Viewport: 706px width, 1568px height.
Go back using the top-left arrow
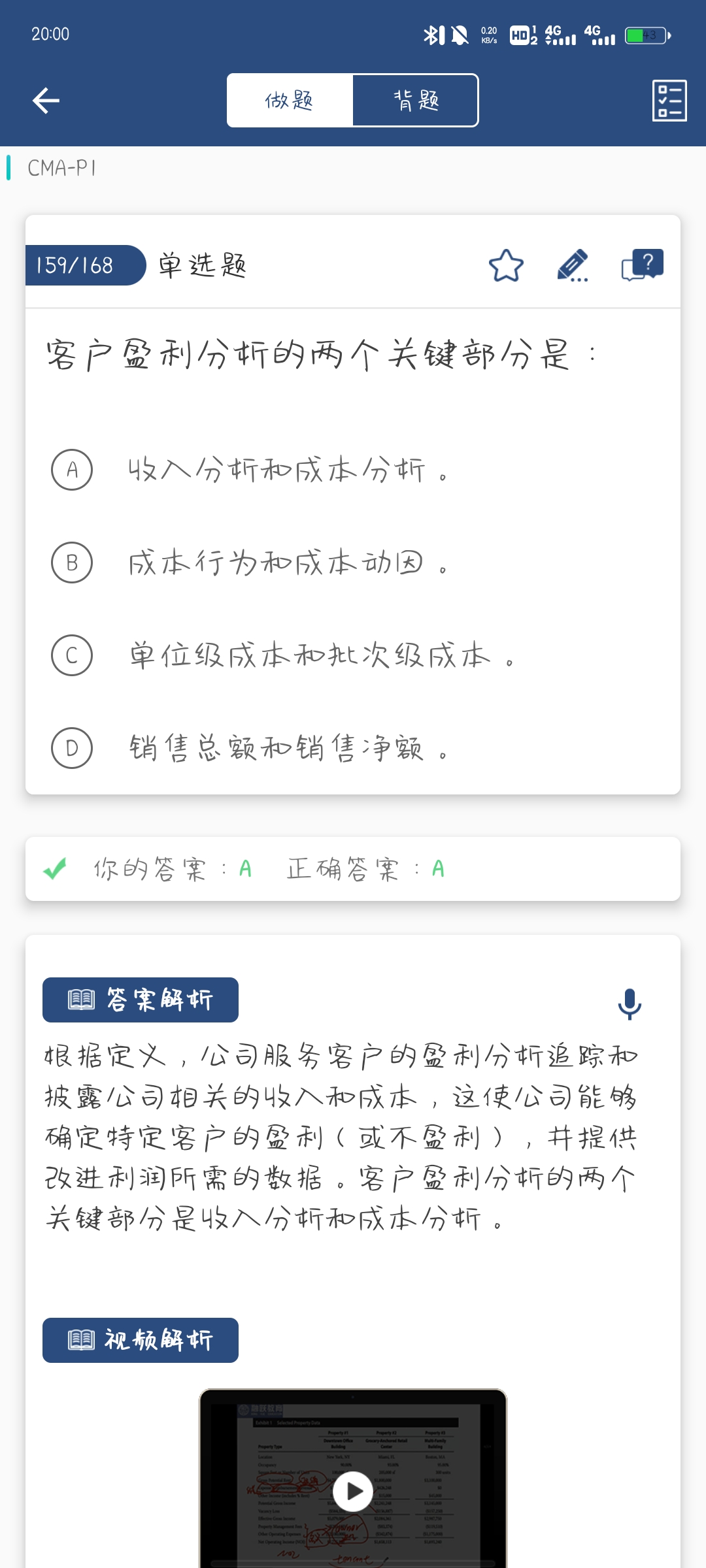coord(46,101)
